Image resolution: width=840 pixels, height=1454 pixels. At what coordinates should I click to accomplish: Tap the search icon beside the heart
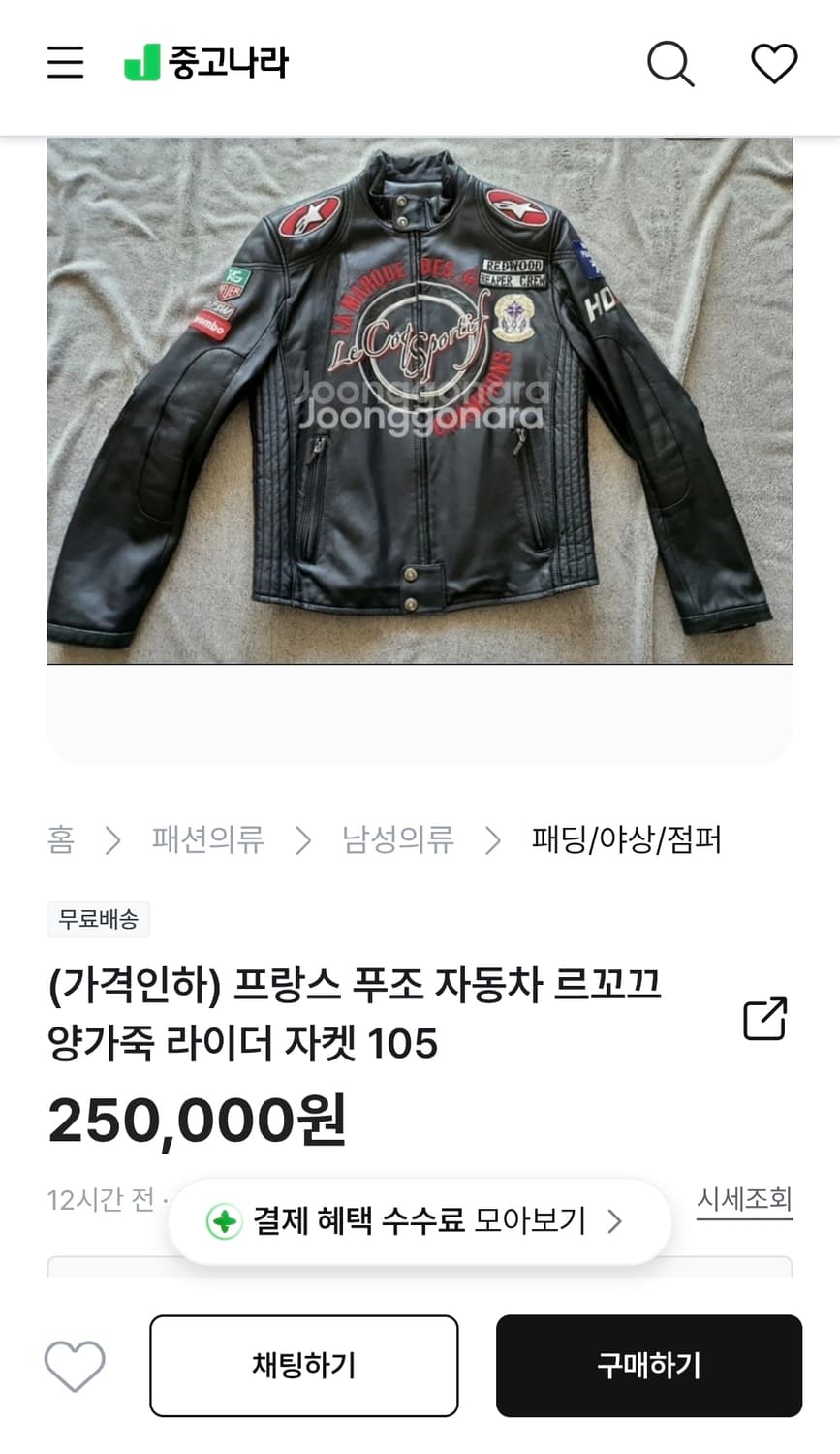pos(669,63)
